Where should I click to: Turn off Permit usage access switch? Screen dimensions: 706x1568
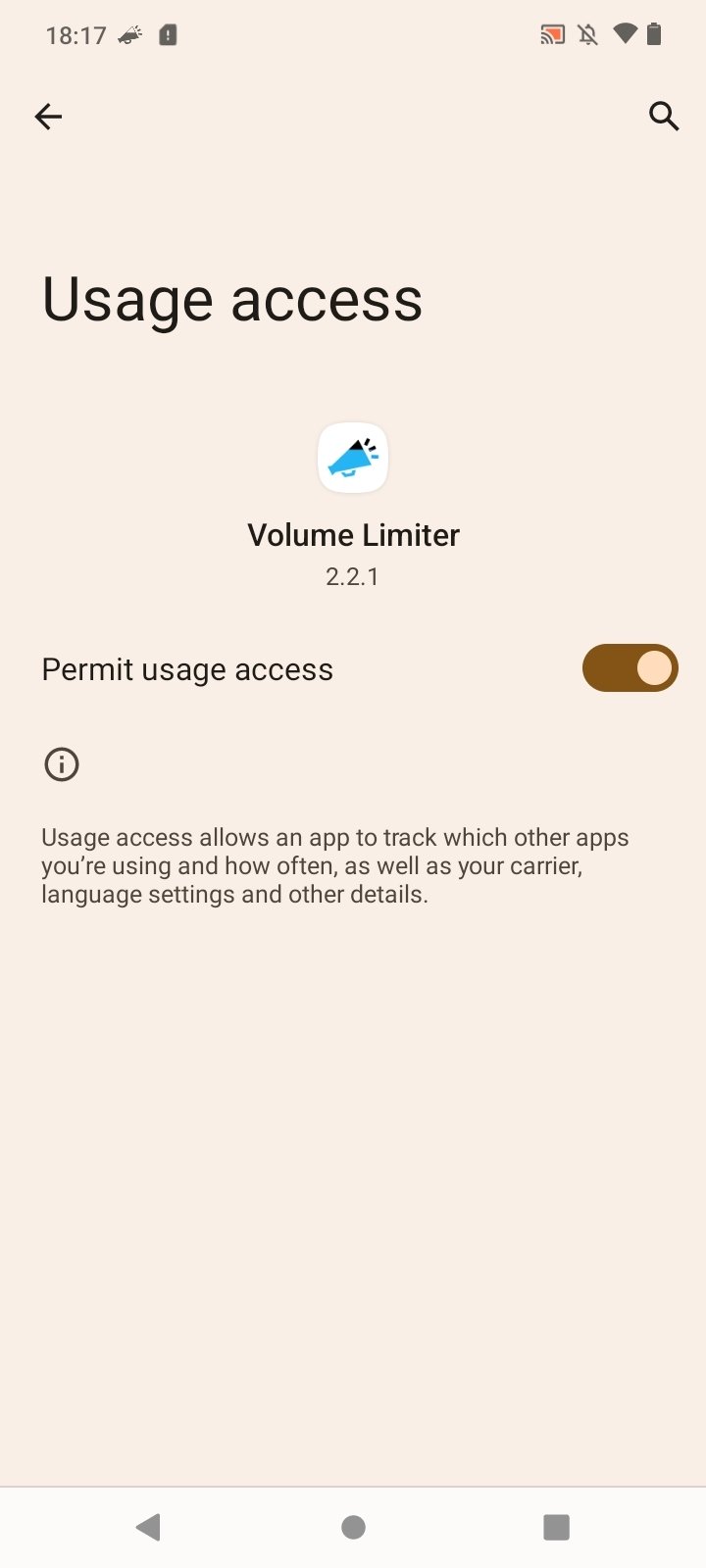(x=630, y=668)
